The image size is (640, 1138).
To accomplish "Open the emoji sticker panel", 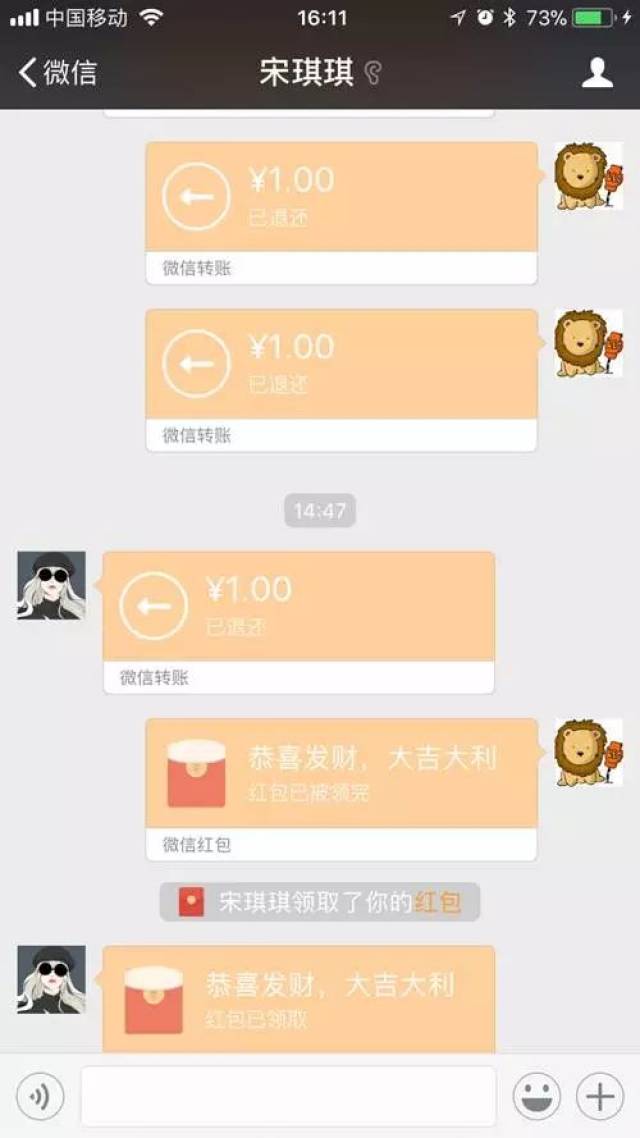I will coord(537,1097).
